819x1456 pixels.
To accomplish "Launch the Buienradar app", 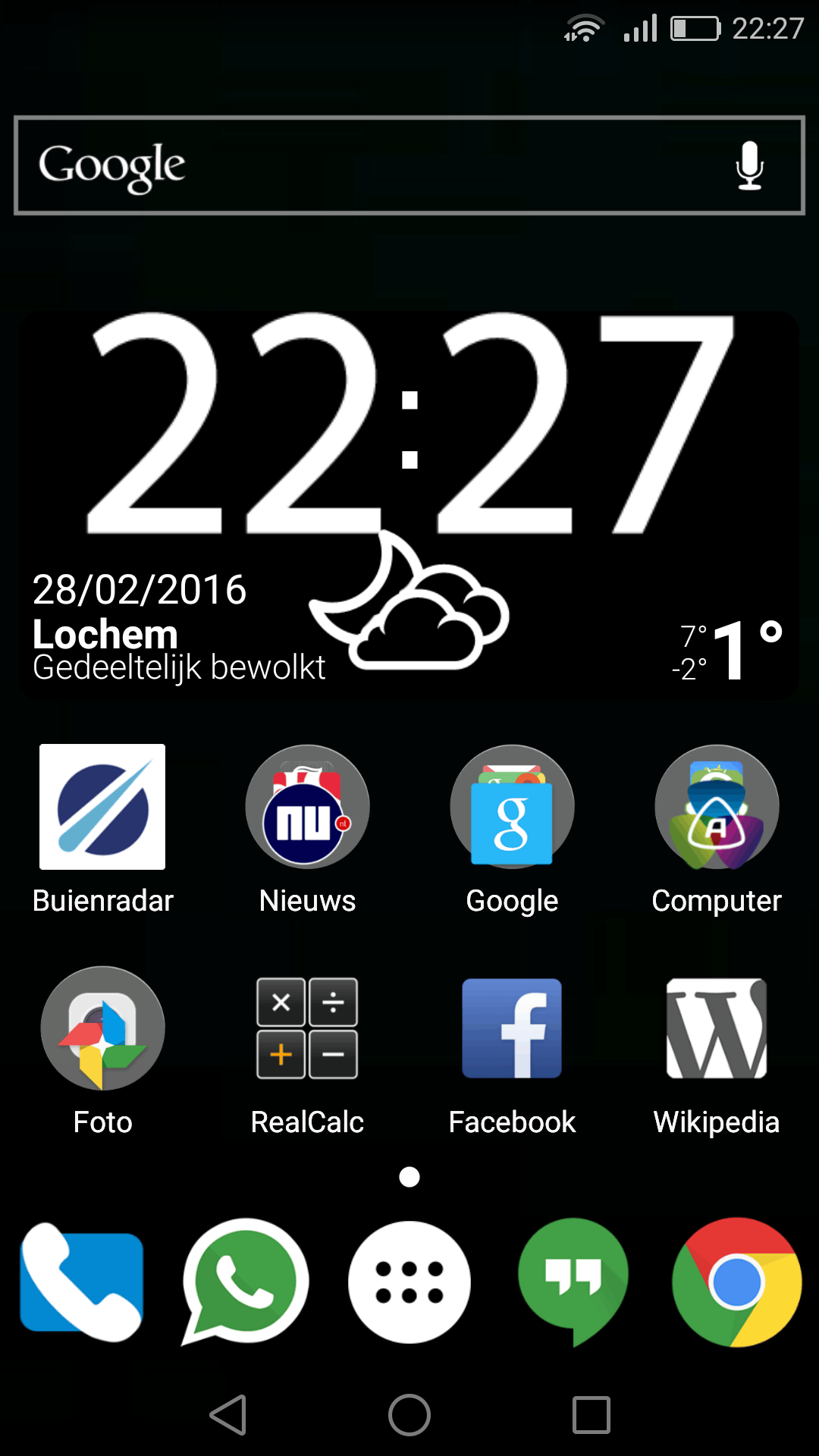I will 102,807.
